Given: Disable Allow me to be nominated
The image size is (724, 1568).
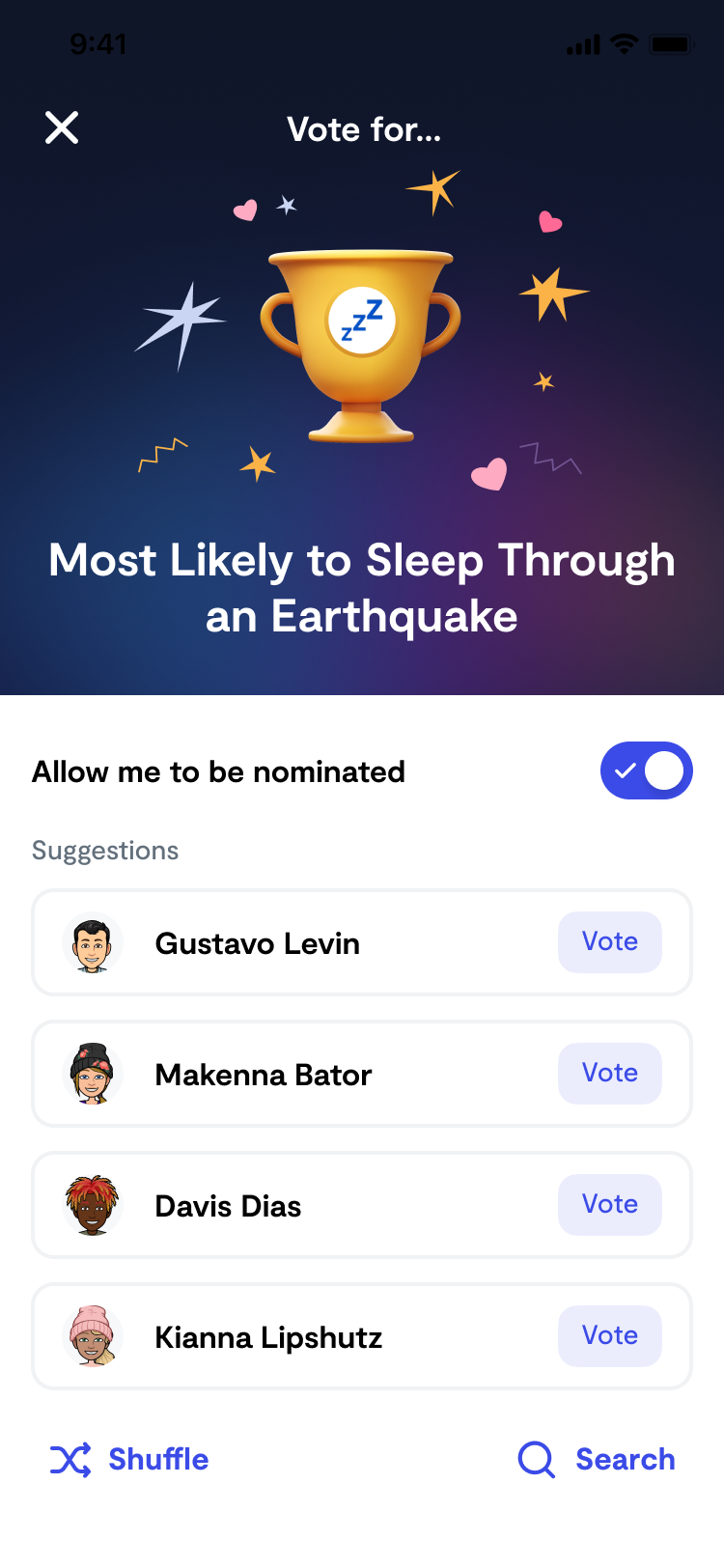Looking at the screenshot, I should coord(646,770).
